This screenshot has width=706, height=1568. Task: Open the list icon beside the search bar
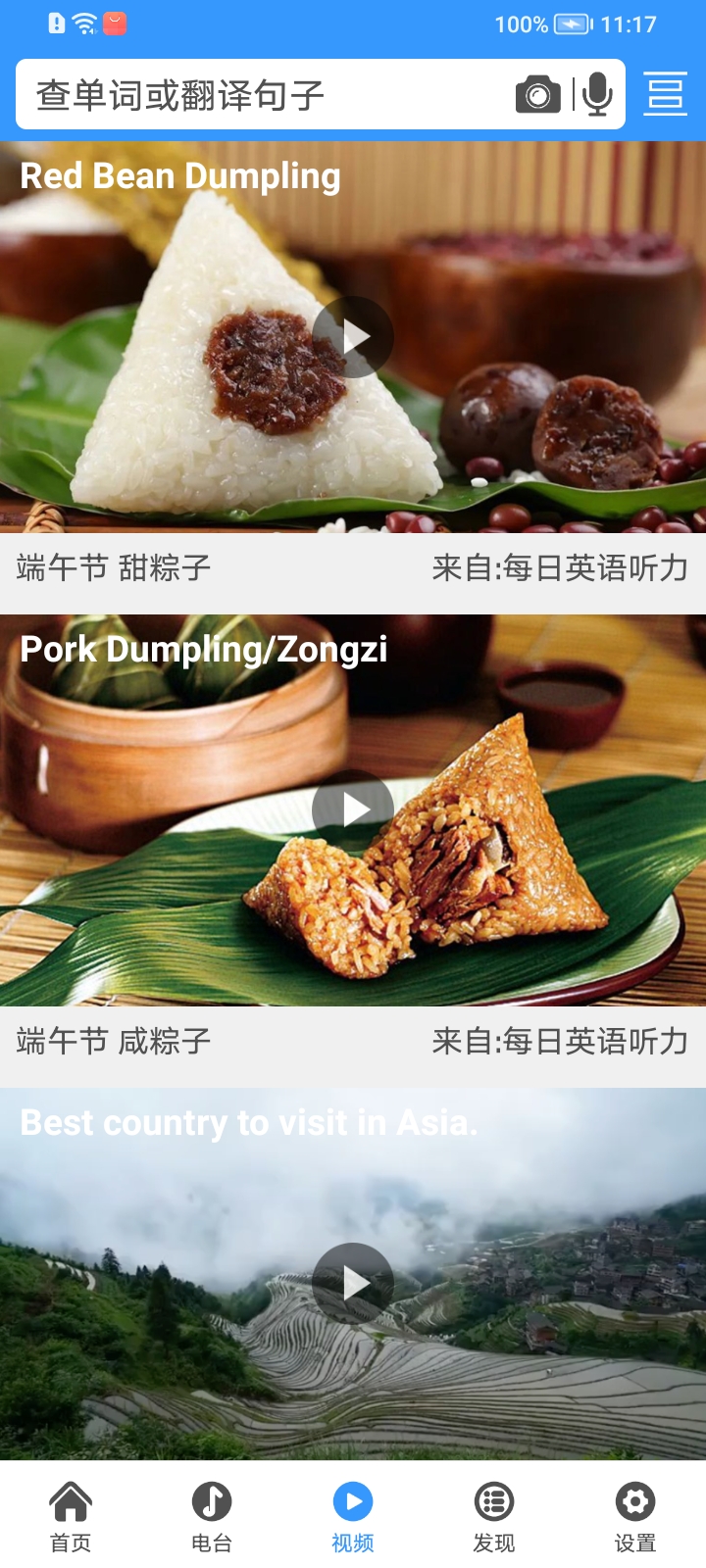pos(665,94)
